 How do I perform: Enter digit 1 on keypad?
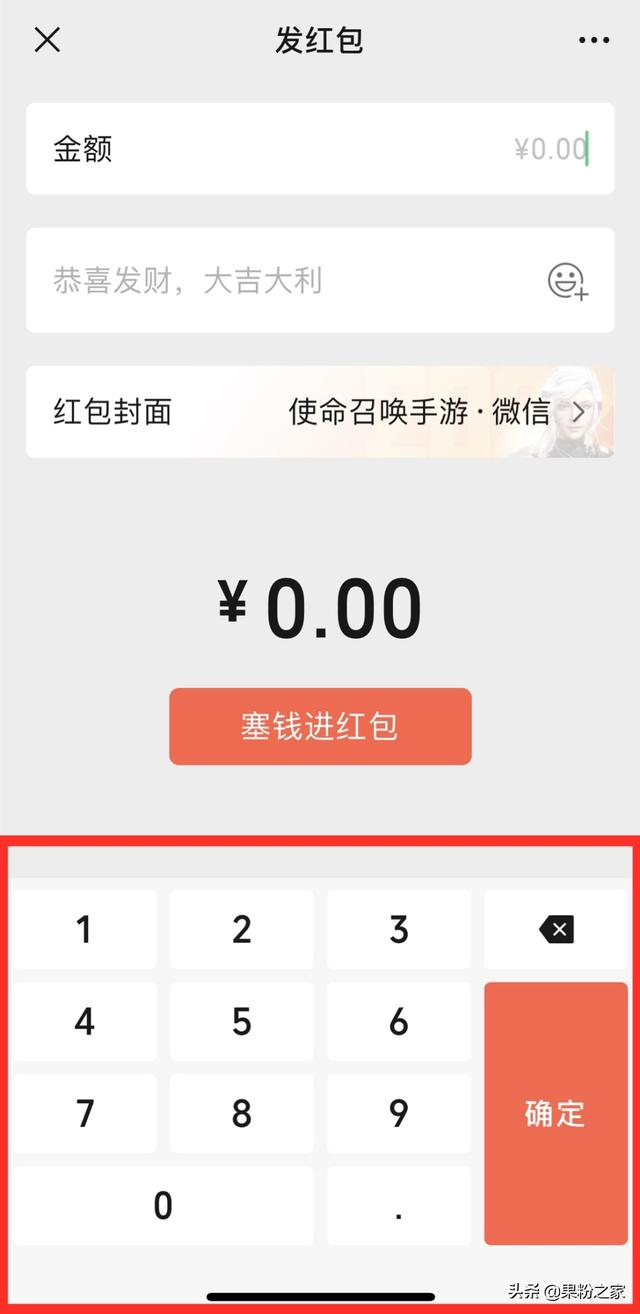[x=84, y=930]
